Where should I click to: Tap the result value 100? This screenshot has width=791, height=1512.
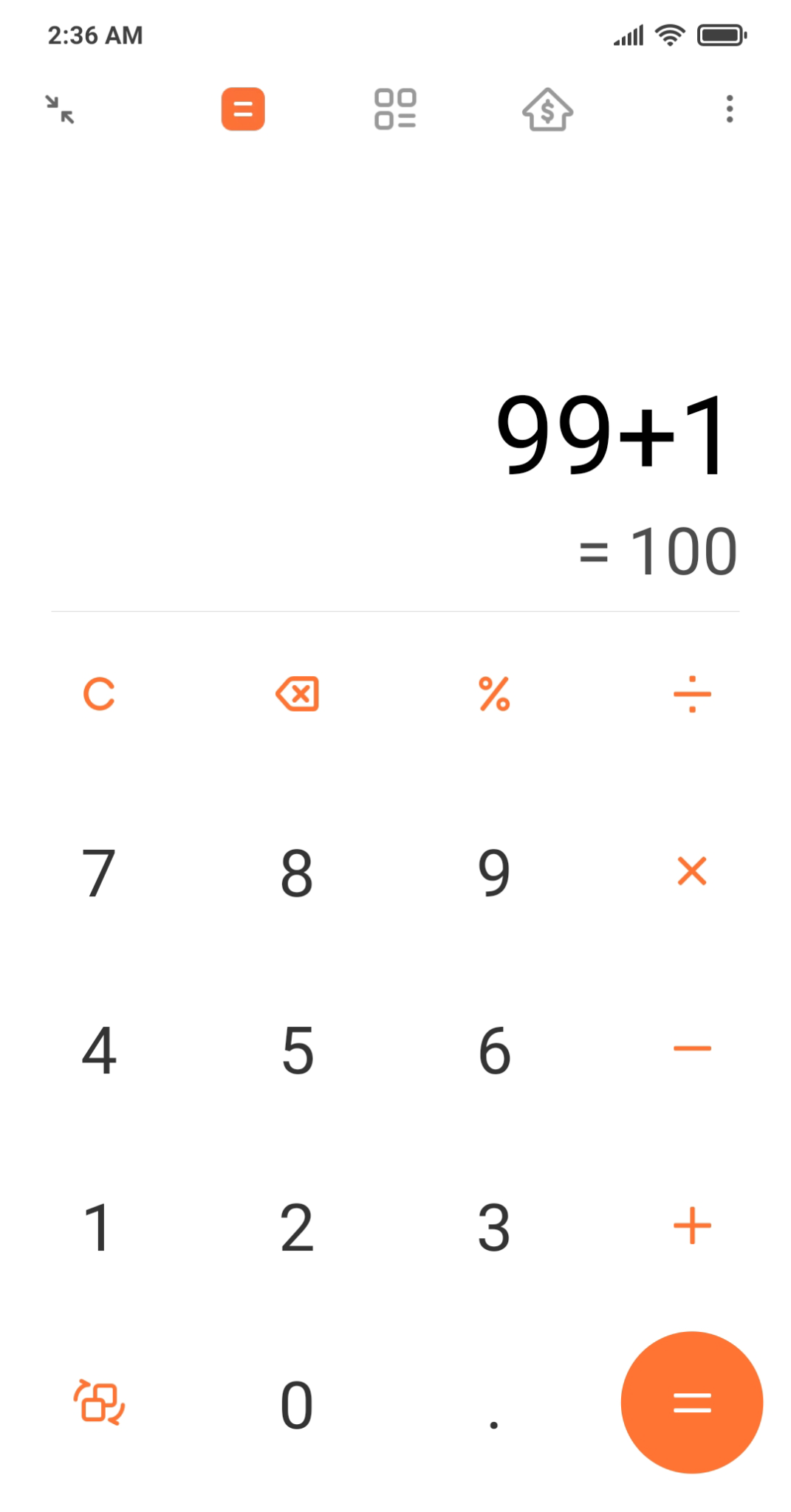click(x=657, y=550)
